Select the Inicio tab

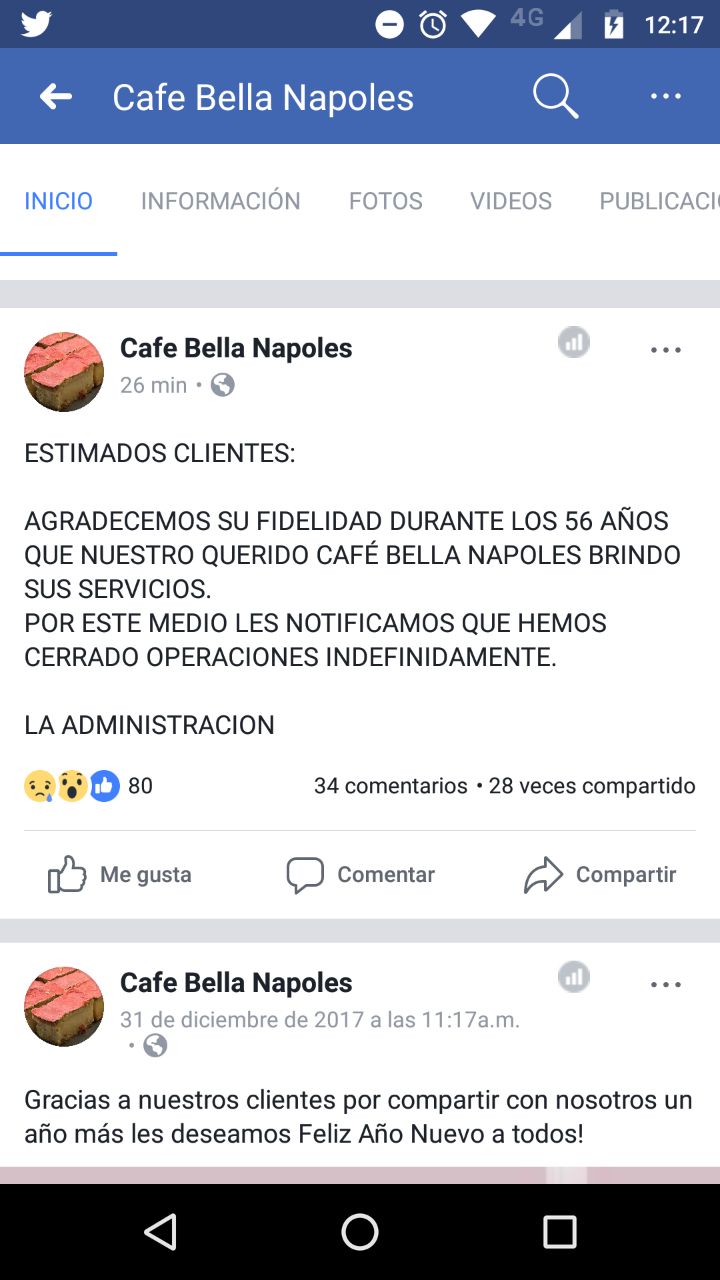click(58, 201)
